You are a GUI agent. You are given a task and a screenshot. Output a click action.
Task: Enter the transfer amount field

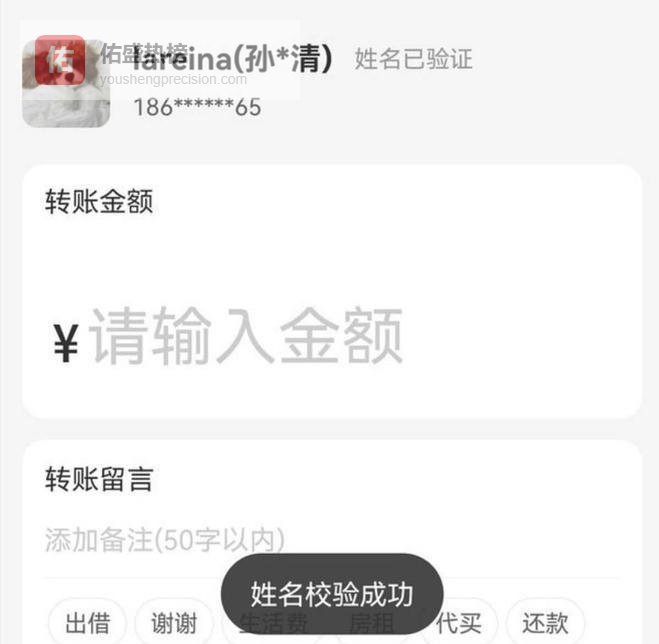click(248, 336)
